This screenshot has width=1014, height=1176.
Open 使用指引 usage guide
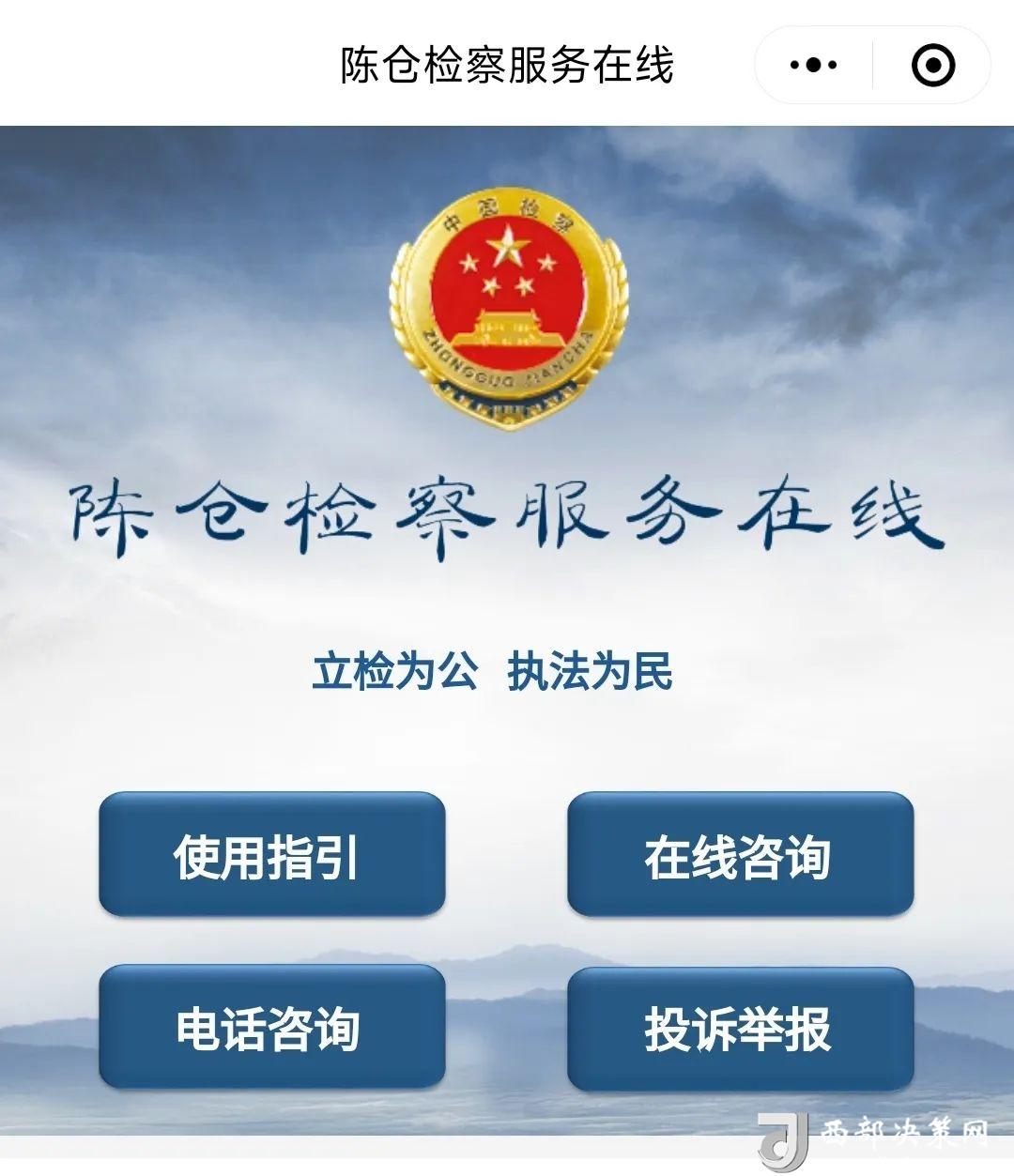click(x=271, y=854)
